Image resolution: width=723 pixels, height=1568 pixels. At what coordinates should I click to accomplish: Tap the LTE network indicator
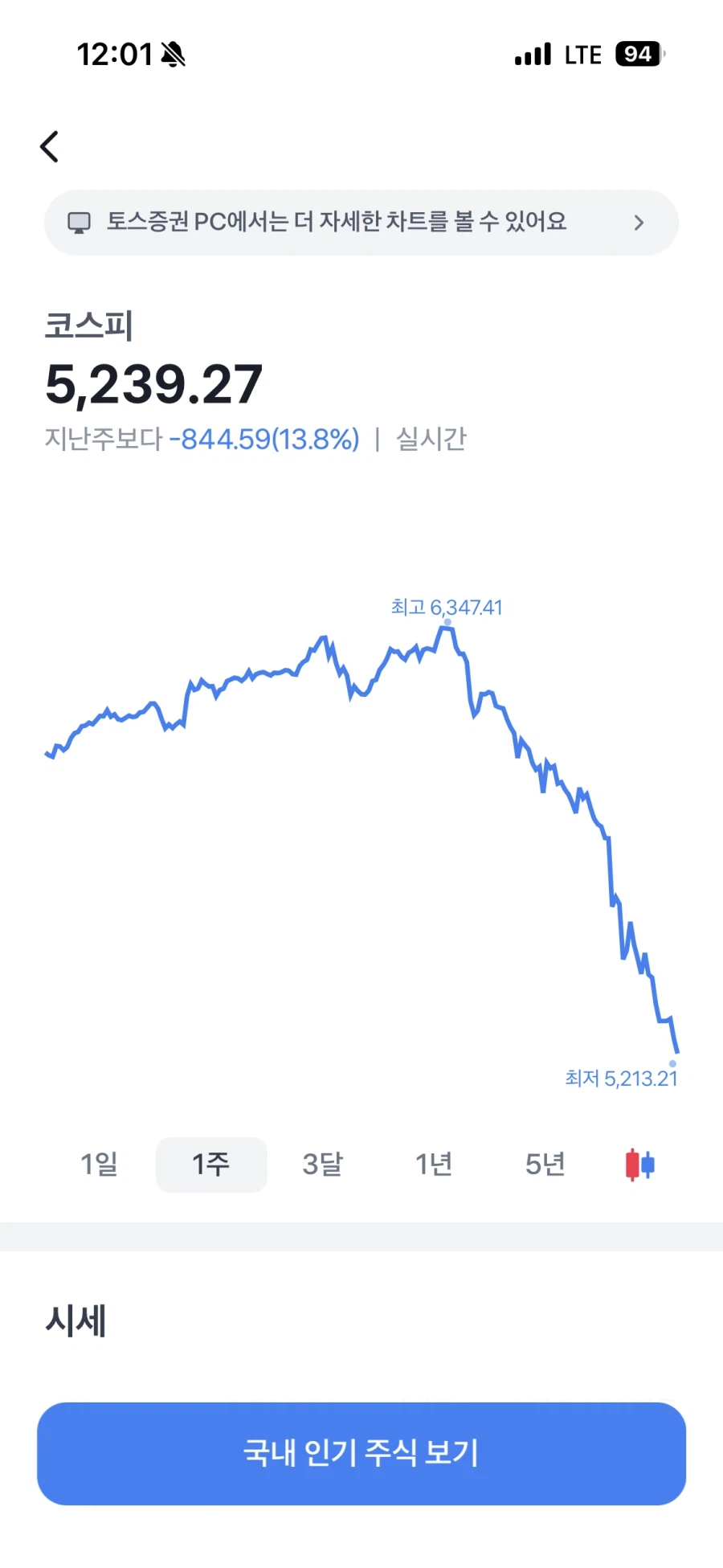(582, 53)
